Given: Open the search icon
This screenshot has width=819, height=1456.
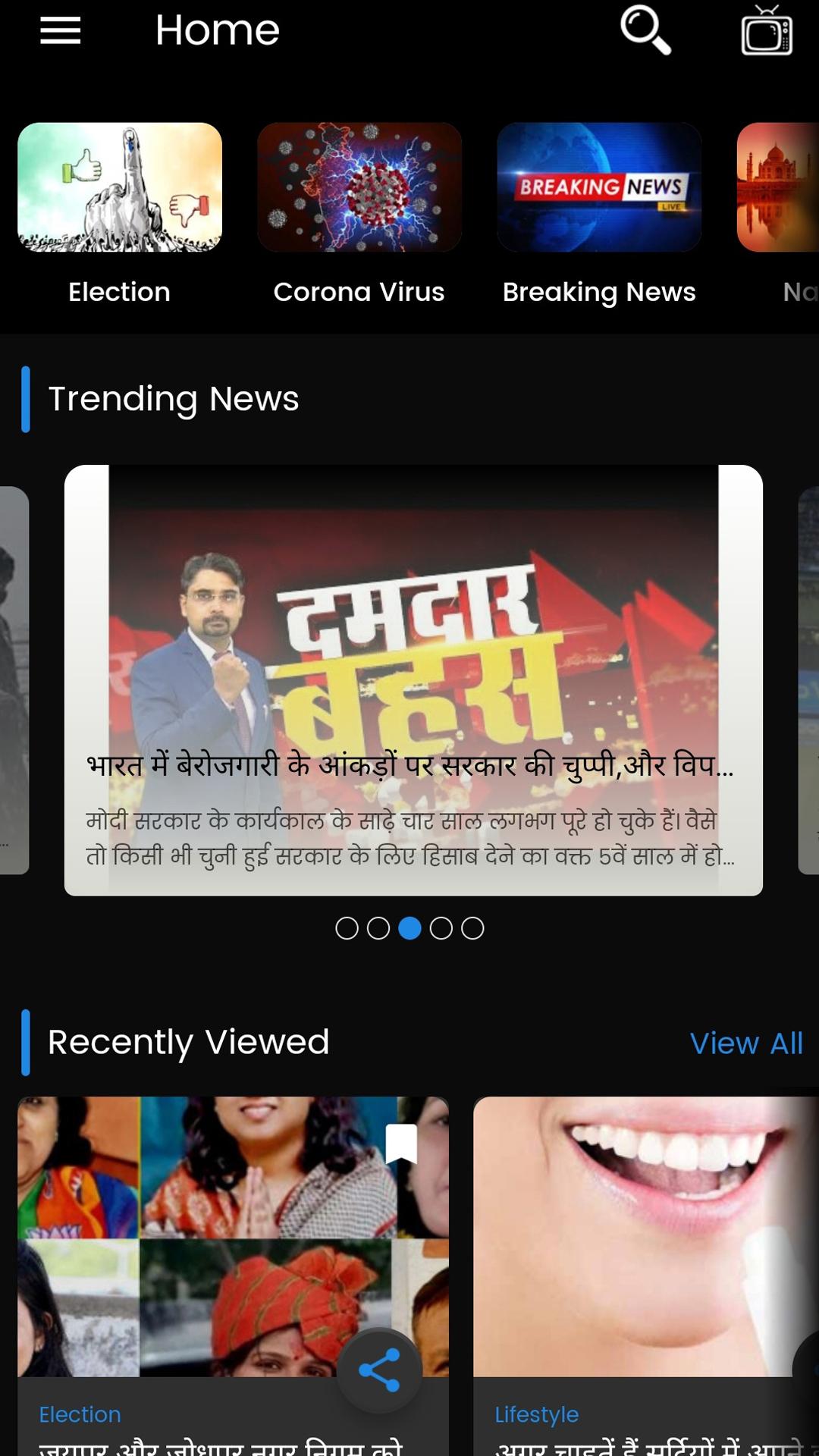Looking at the screenshot, I should pos(645,30).
